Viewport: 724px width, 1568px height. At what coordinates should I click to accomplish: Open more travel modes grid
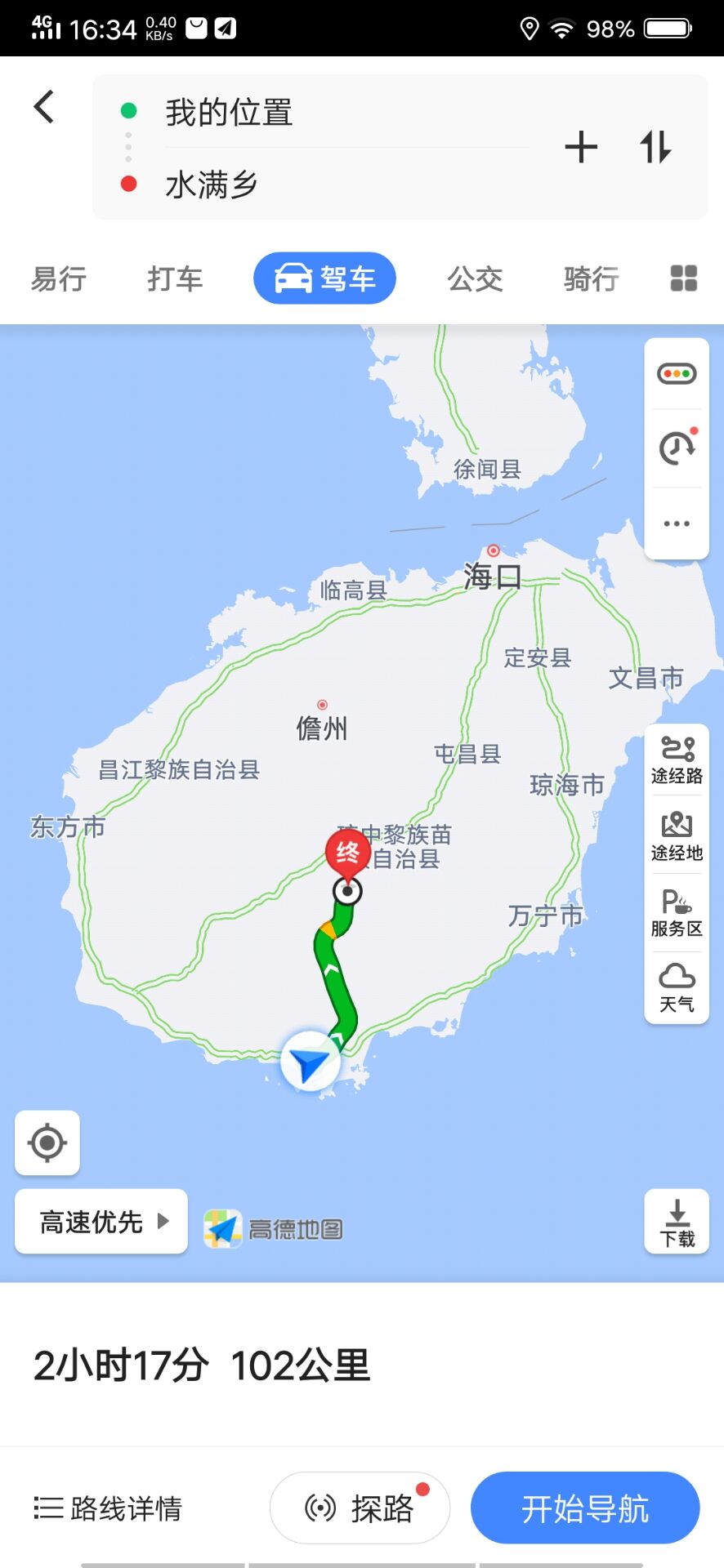(683, 278)
